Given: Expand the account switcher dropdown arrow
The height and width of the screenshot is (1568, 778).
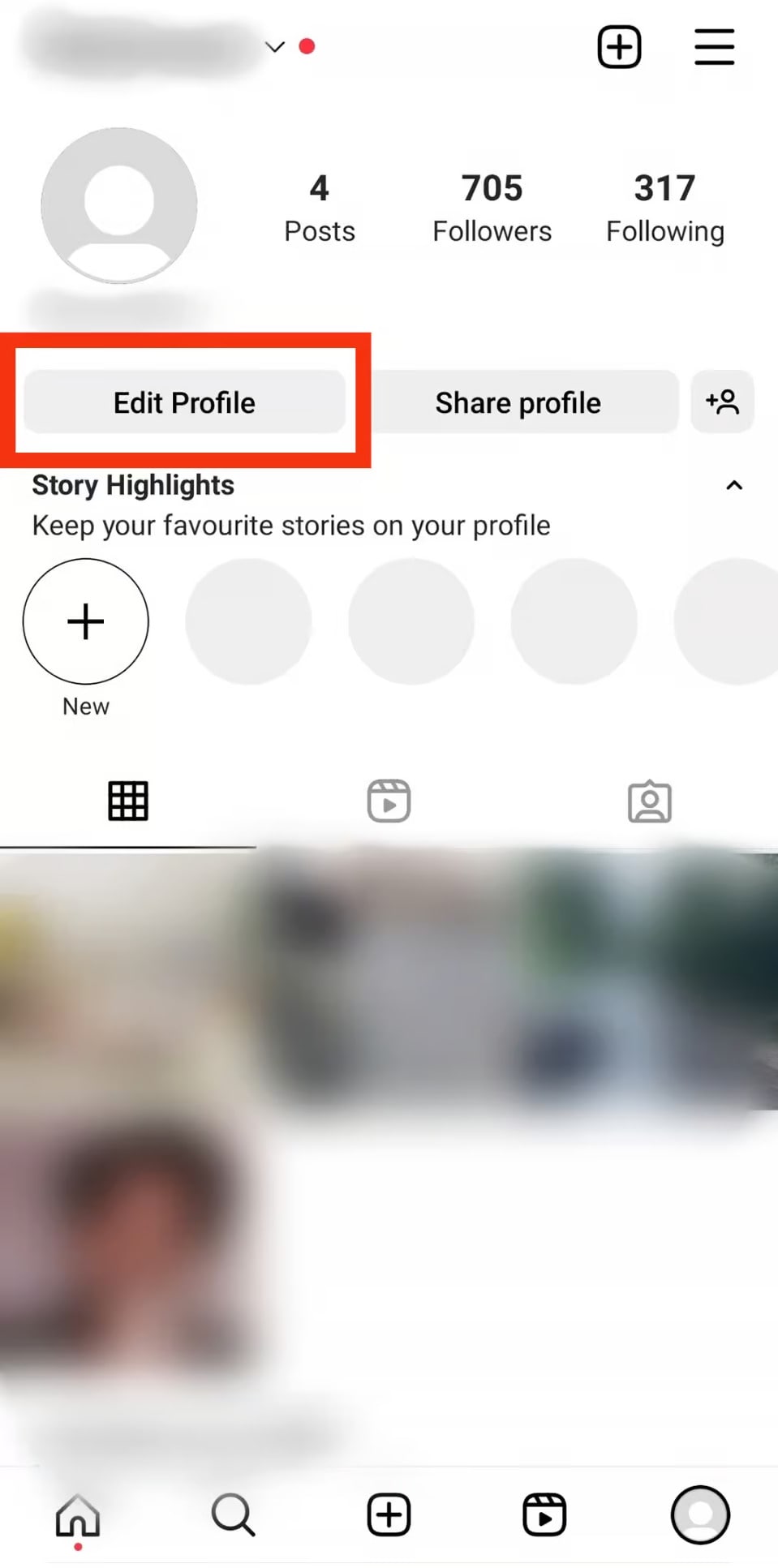Looking at the screenshot, I should click(276, 47).
